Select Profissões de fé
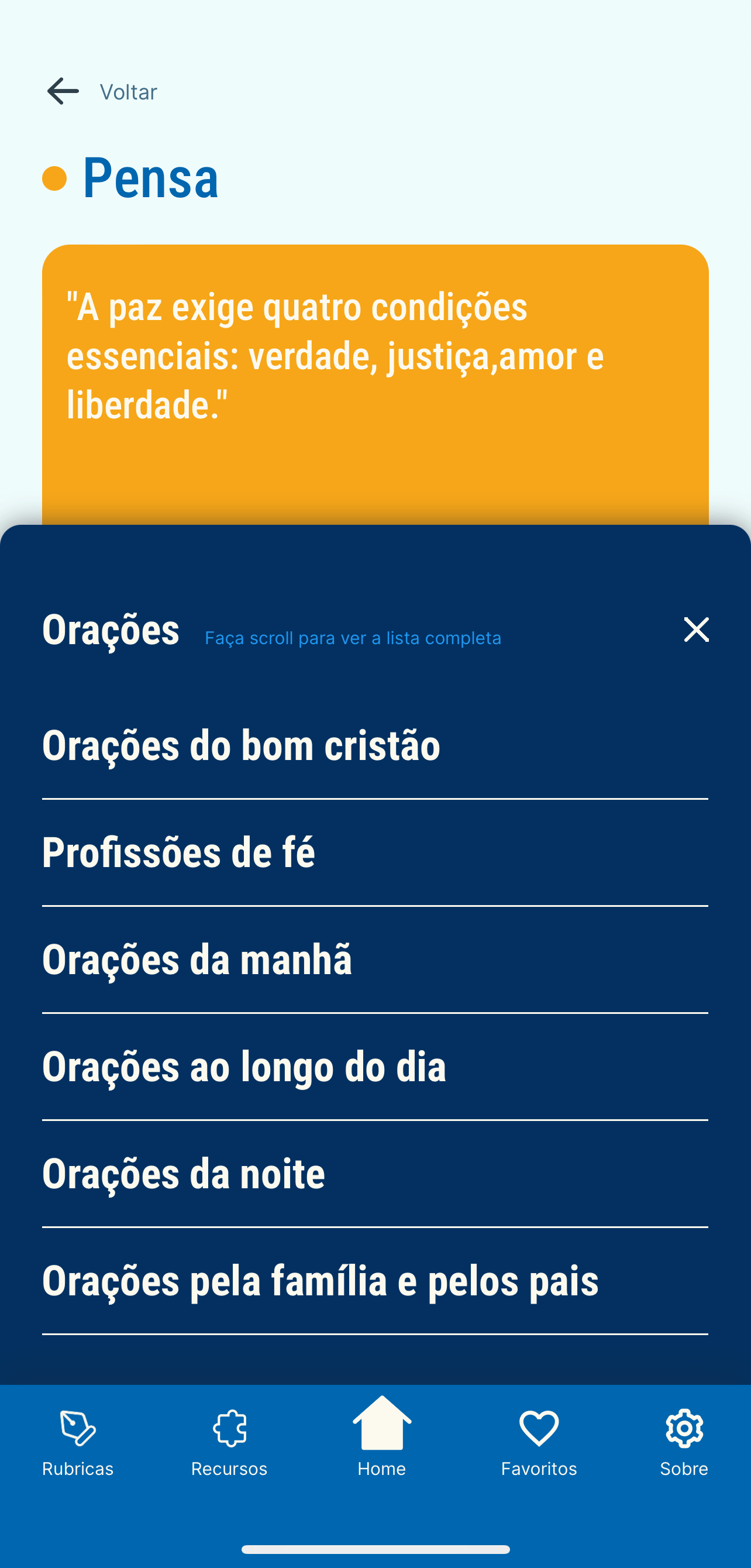This screenshot has width=751, height=1568. click(x=179, y=852)
